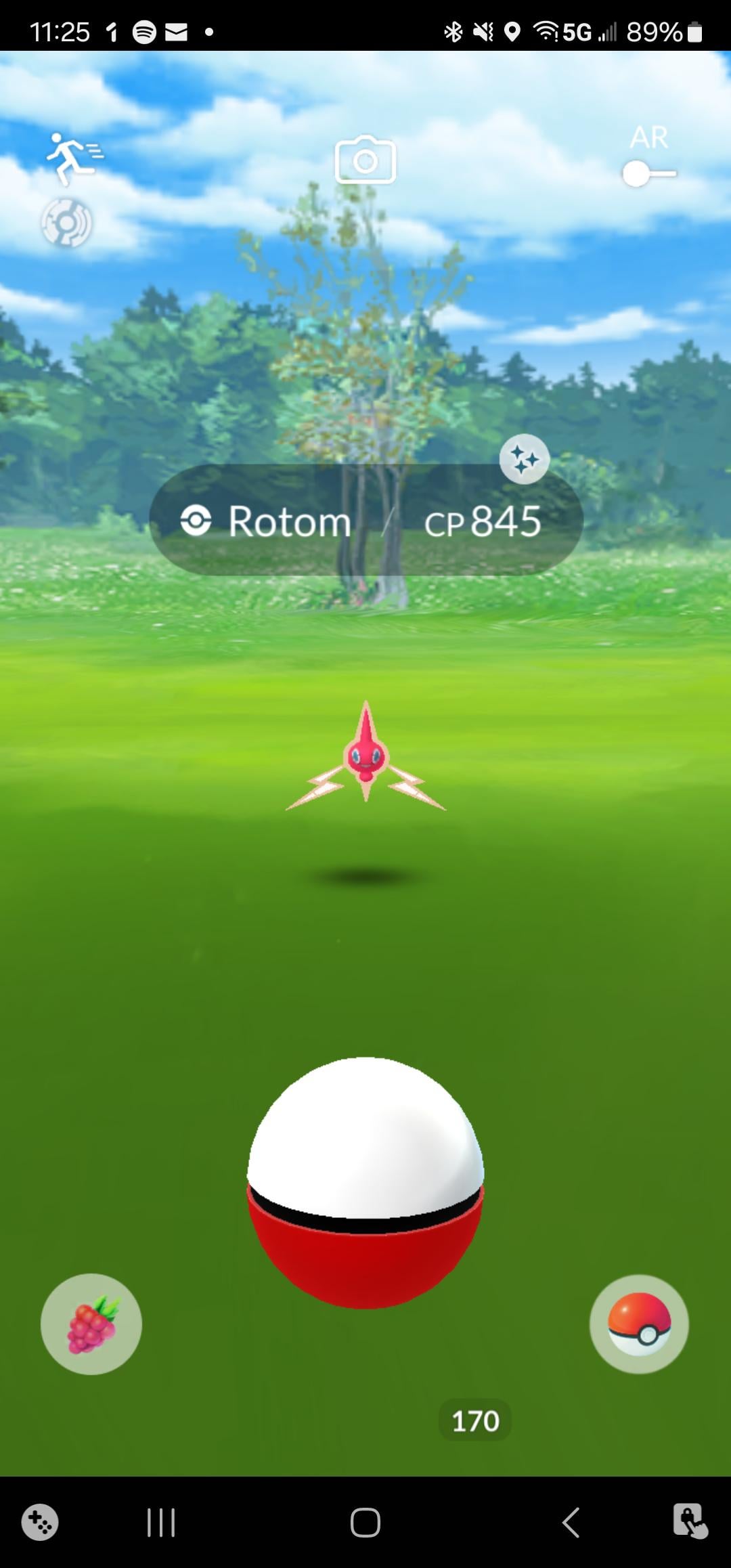Image resolution: width=731 pixels, height=1568 pixels.
Task: Run away from the Rotom encounter
Action: tap(73, 158)
